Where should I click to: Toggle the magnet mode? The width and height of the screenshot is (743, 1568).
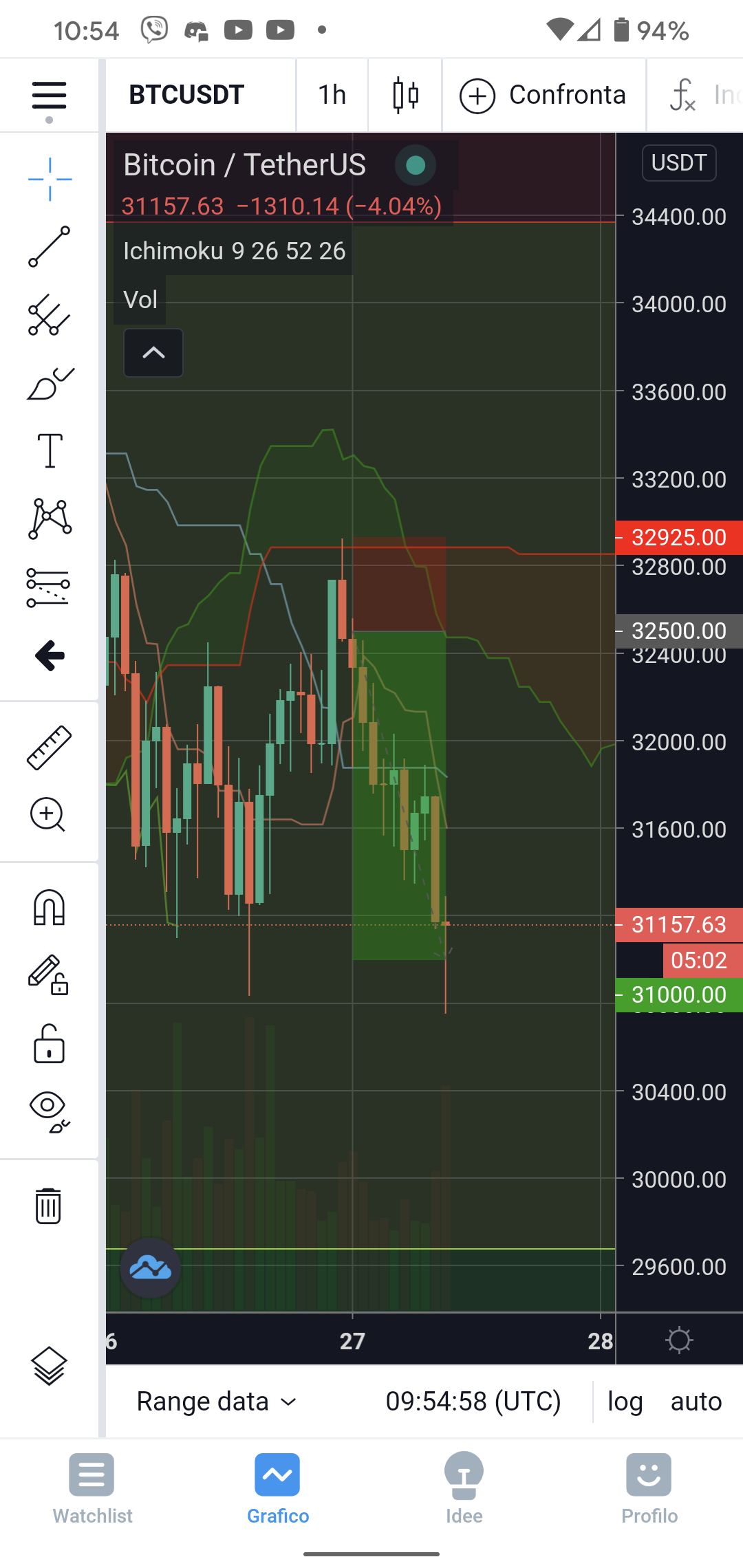click(49, 908)
